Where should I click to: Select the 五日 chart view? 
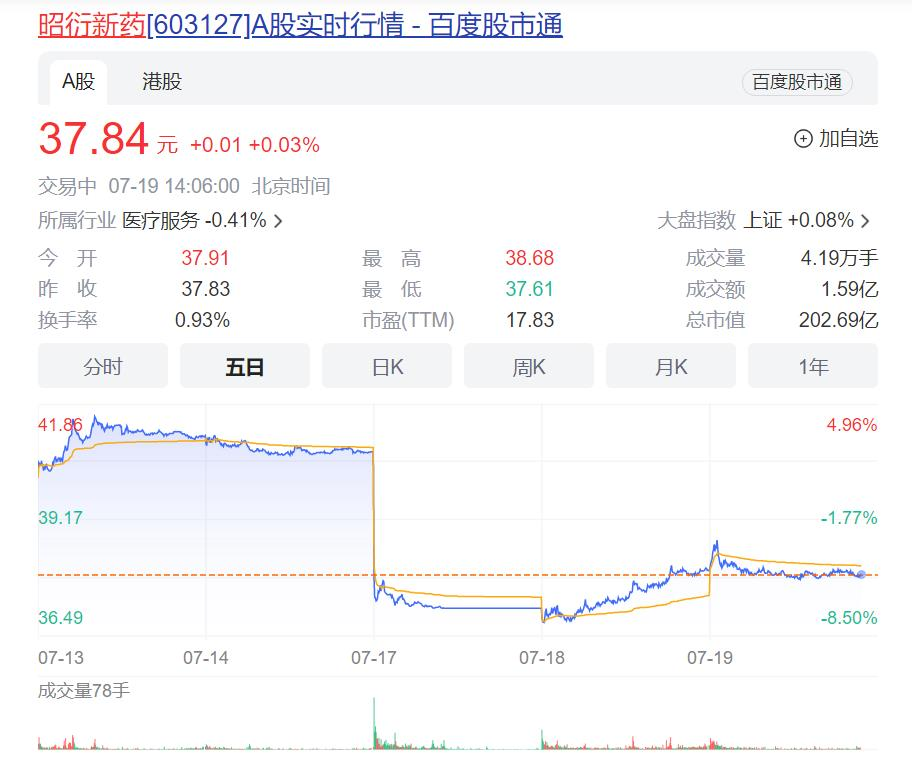pyautogui.click(x=245, y=366)
